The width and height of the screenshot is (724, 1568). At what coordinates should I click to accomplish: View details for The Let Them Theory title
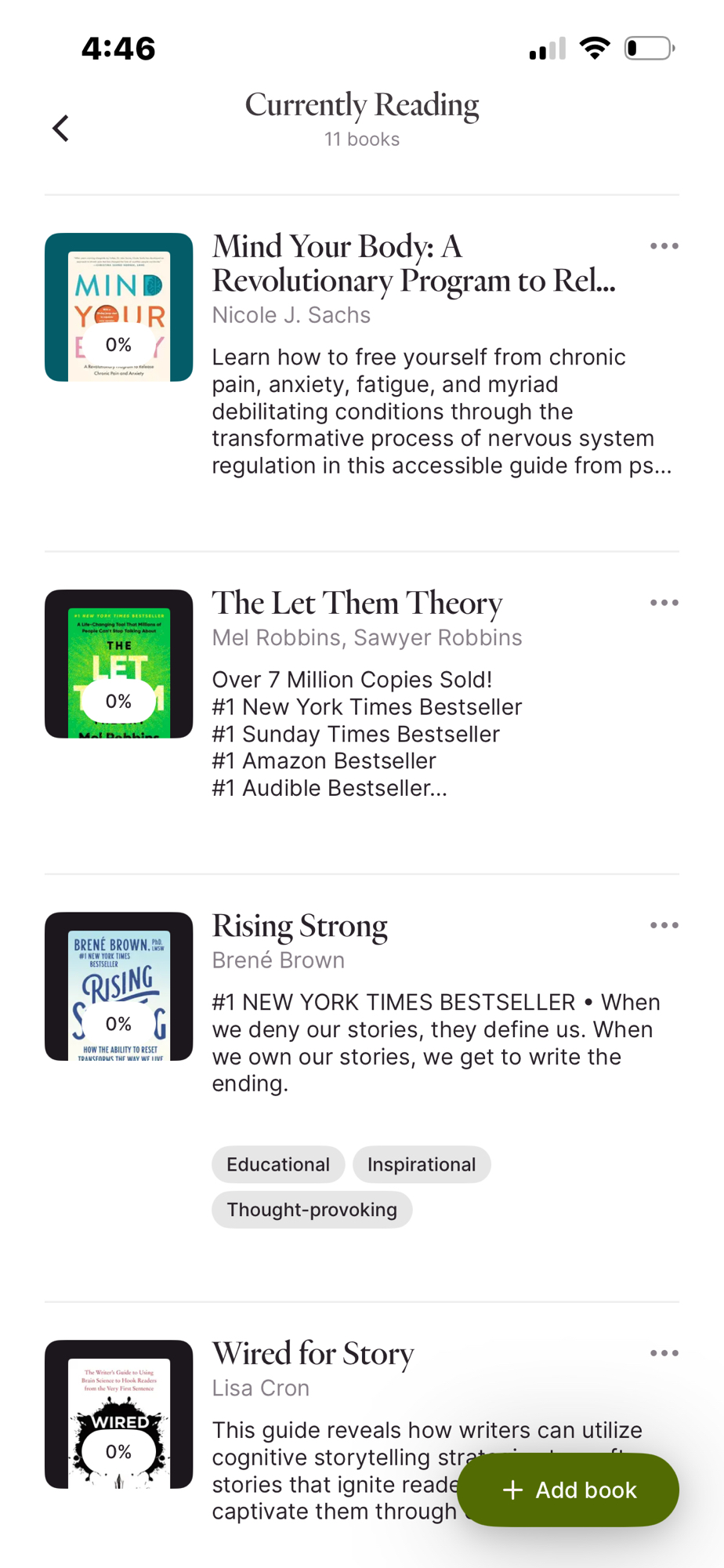(x=357, y=603)
